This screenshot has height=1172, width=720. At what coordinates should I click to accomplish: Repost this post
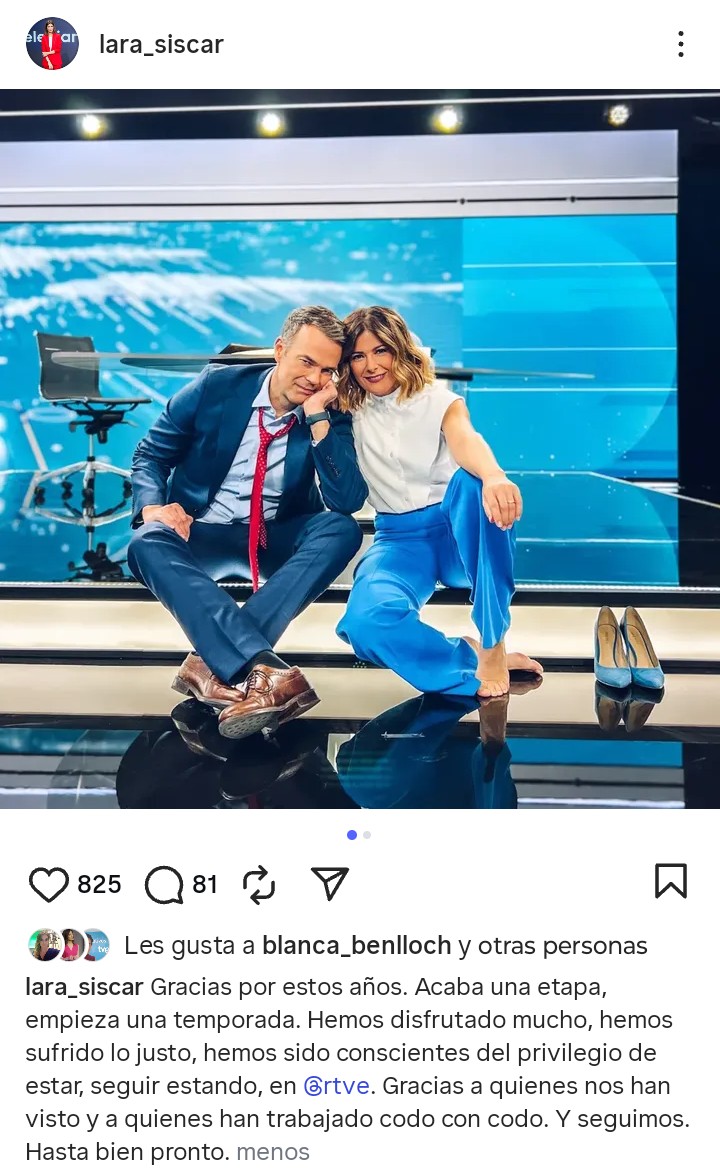tap(258, 885)
